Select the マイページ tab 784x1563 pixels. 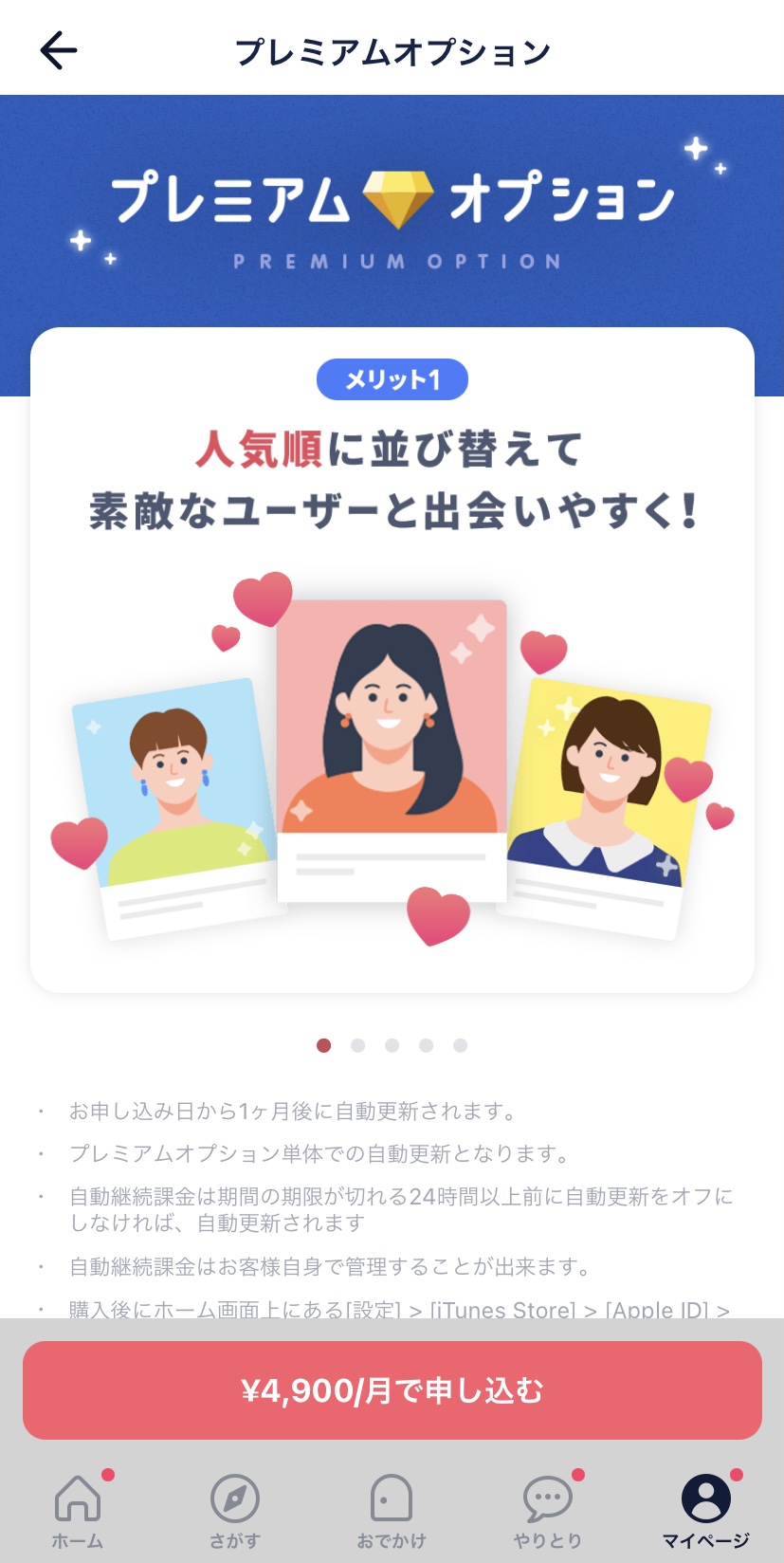pos(705,1510)
